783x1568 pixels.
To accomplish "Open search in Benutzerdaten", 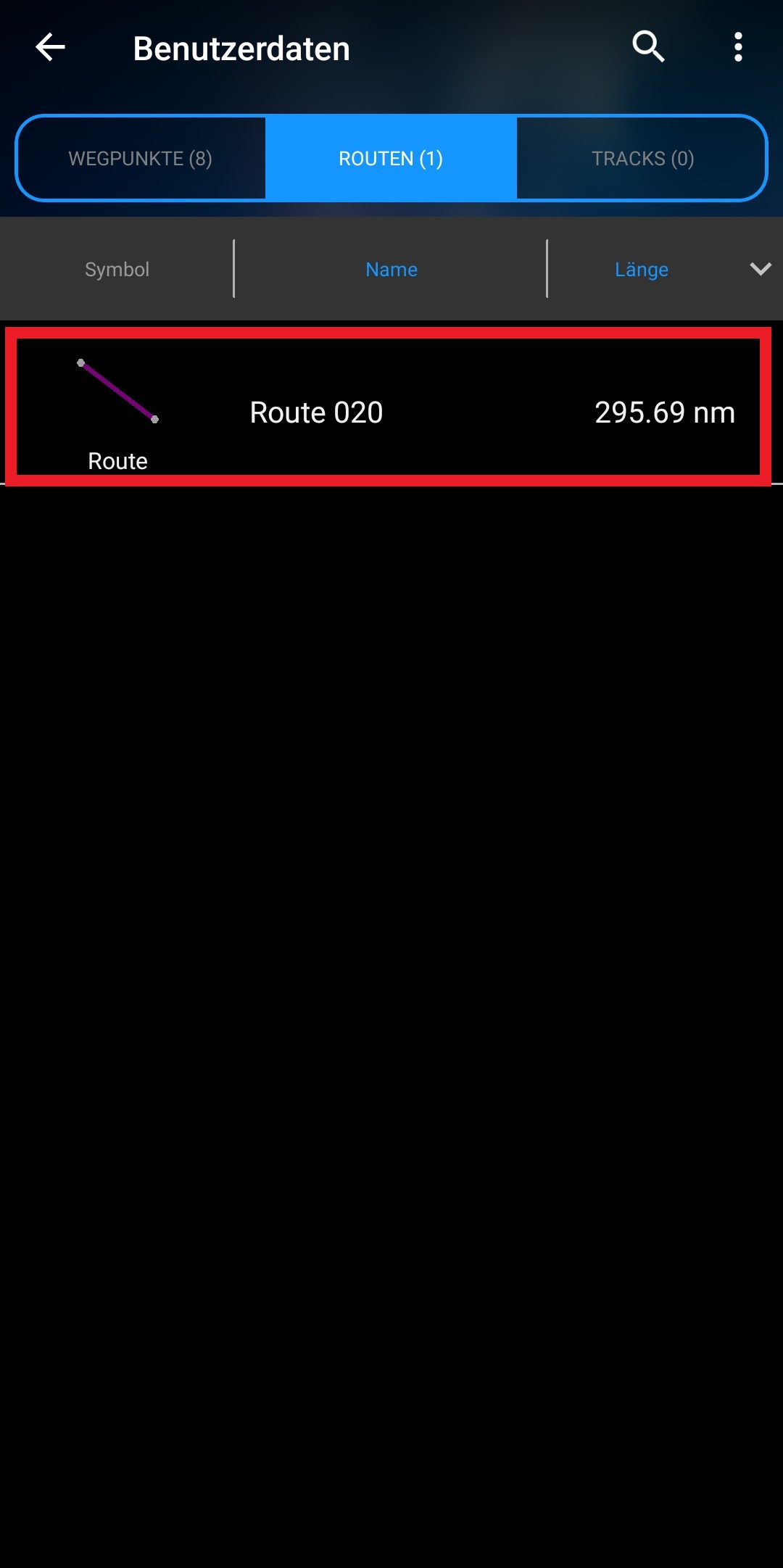I will point(648,47).
